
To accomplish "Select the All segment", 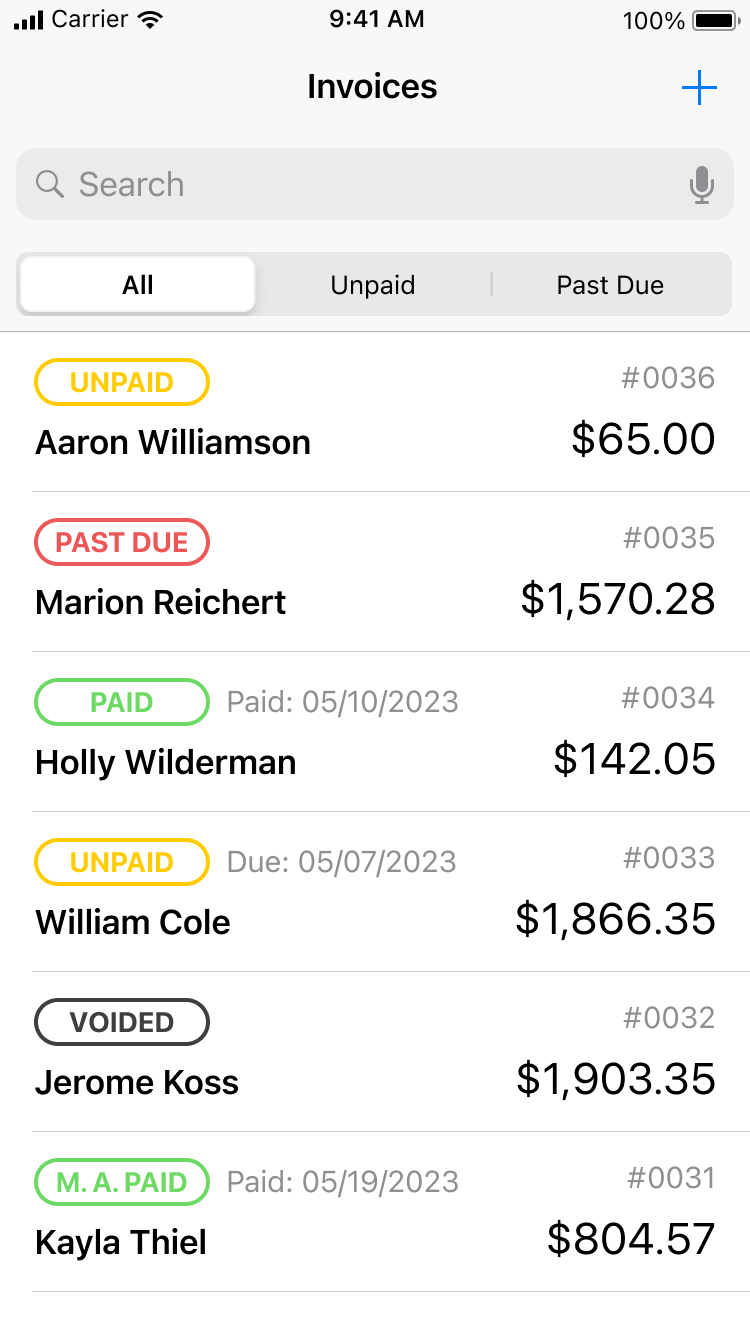I will [x=138, y=285].
